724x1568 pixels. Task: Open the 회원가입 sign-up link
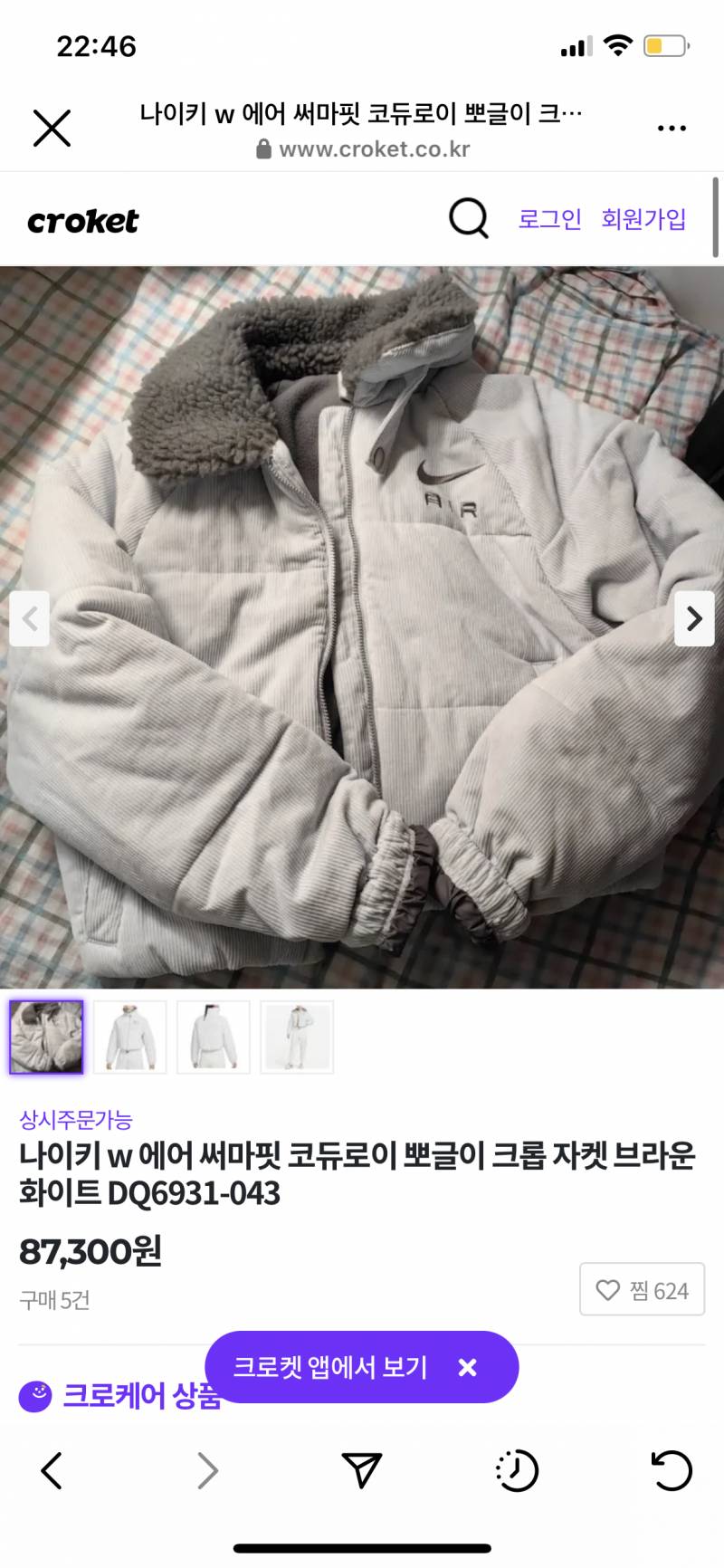643,218
